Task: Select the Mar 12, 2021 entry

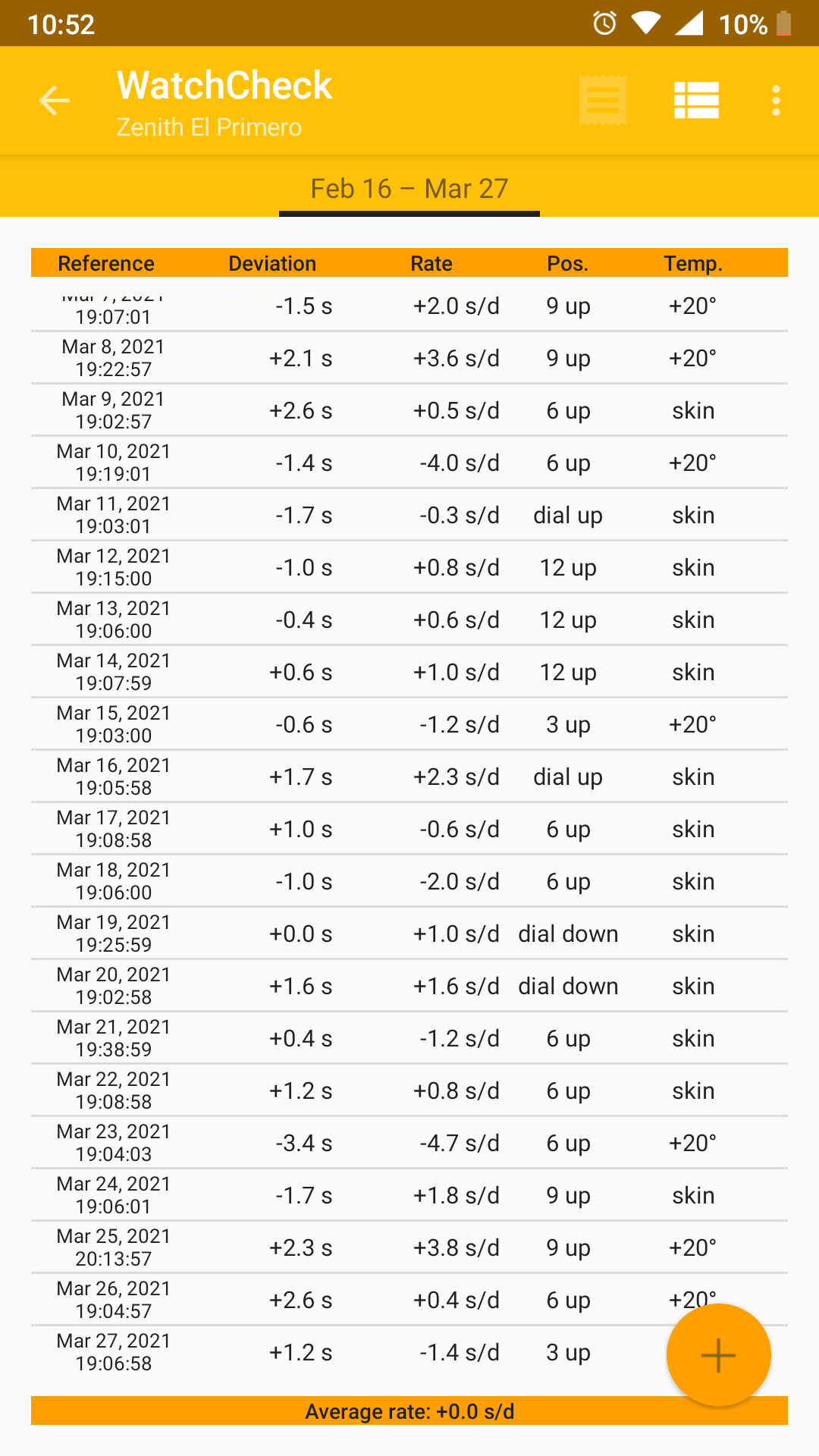Action: pyautogui.click(x=409, y=567)
